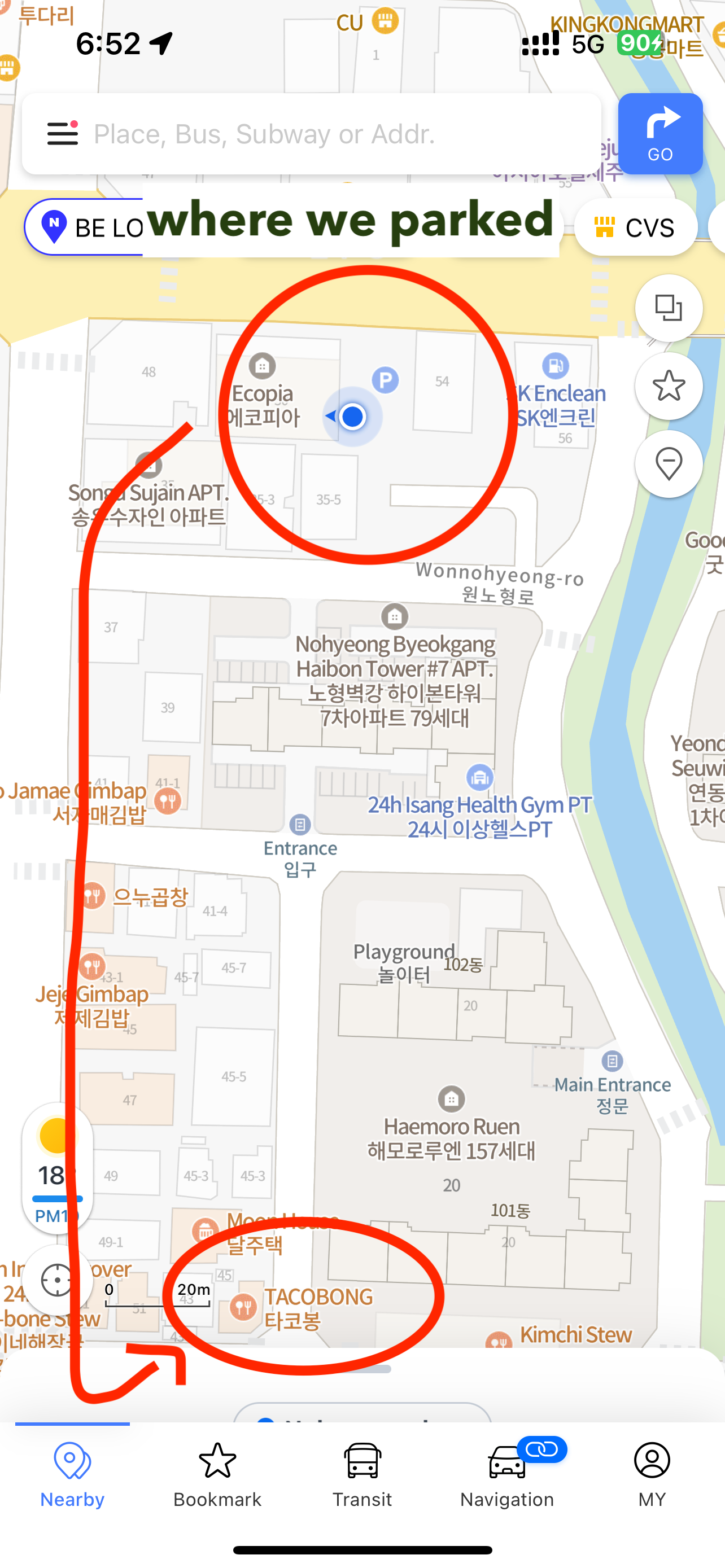Tap the parking lot P marker
Image resolution: width=725 pixels, height=1568 pixels.
coord(385,380)
